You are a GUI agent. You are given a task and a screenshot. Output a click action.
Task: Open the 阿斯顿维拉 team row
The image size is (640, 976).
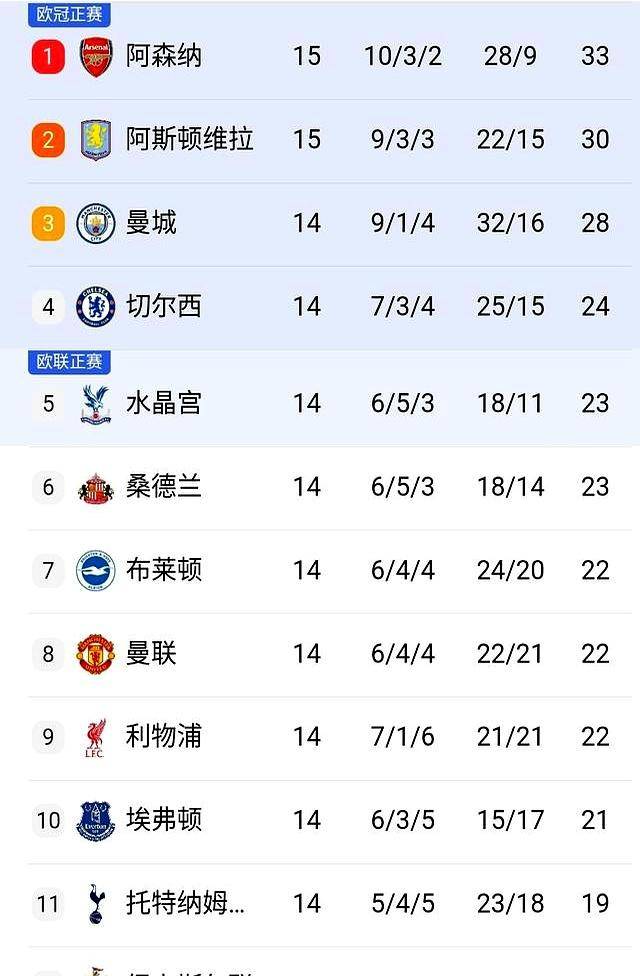189,139
